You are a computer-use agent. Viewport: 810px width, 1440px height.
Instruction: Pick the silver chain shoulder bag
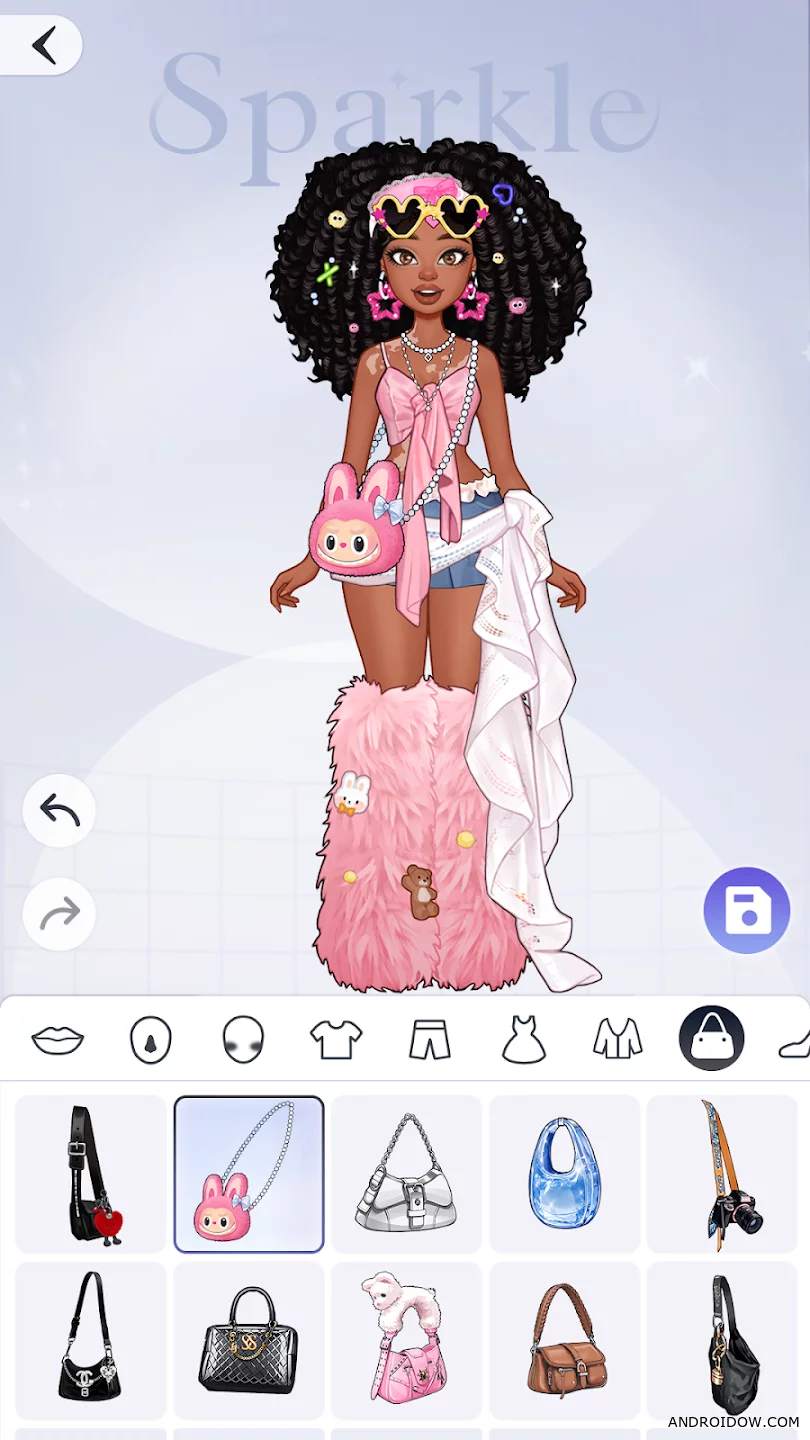coord(406,1174)
